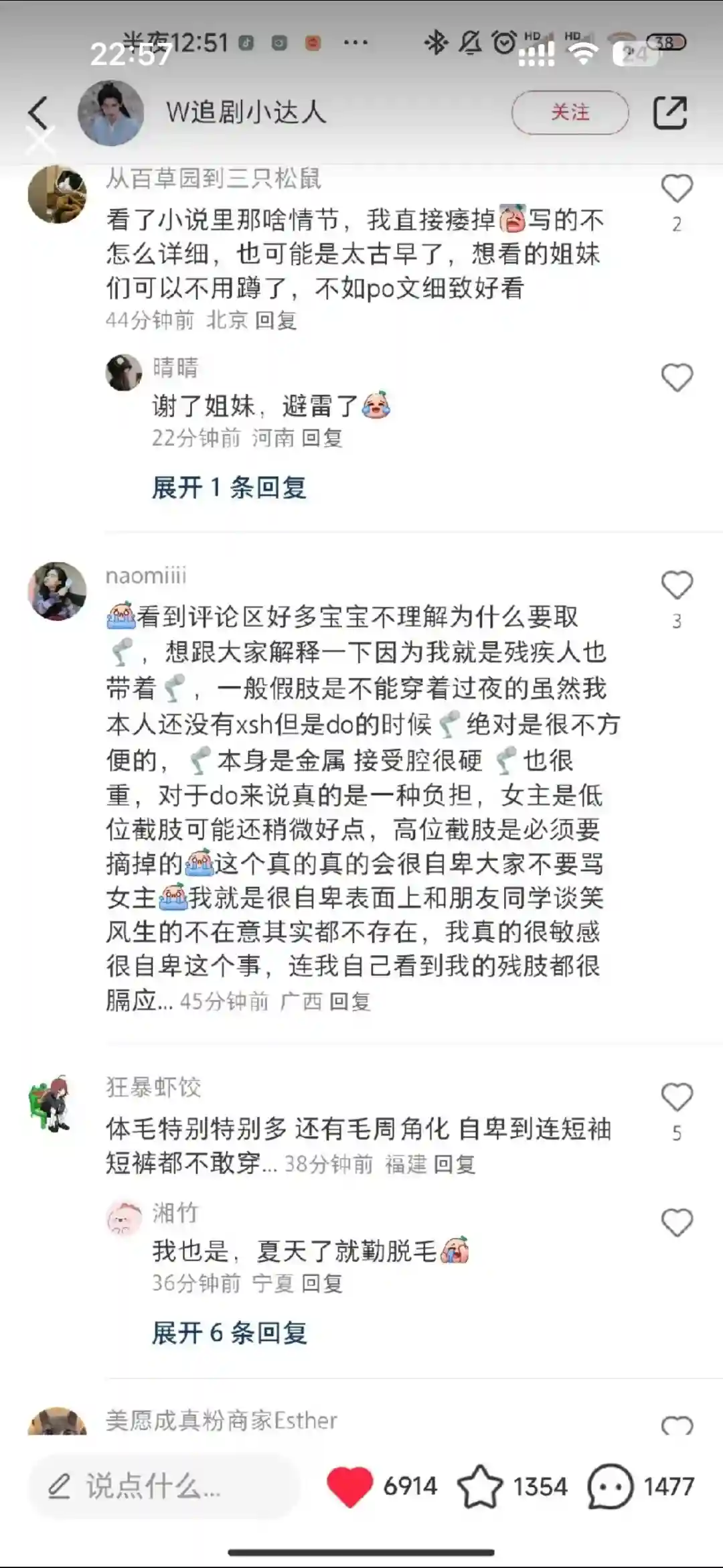Expand 展开 1 条回复
Image resolution: width=723 pixels, height=1568 pixels.
click(229, 488)
